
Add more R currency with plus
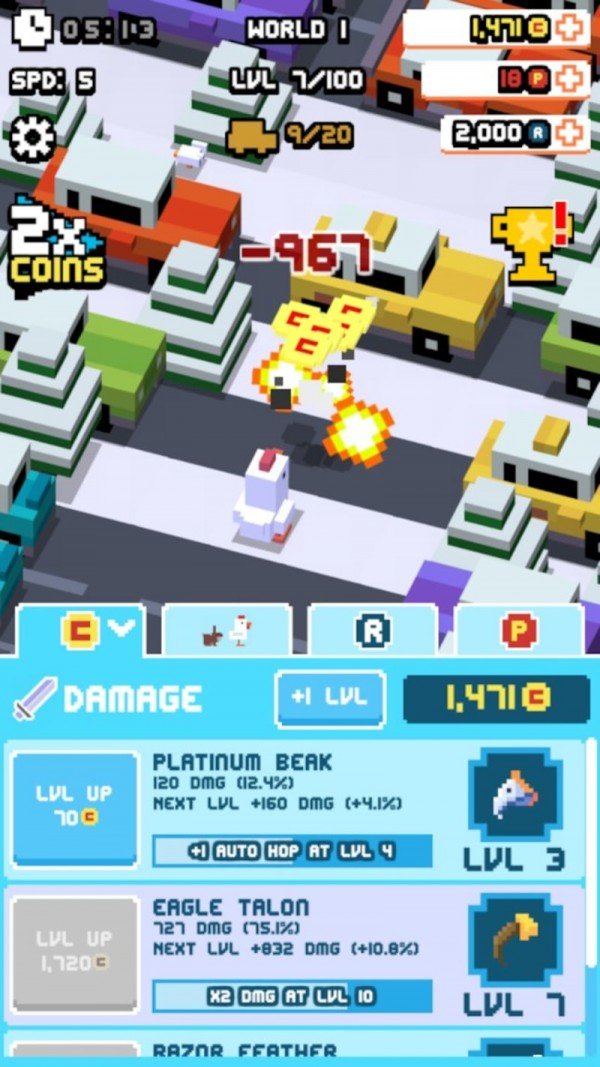click(x=570, y=132)
